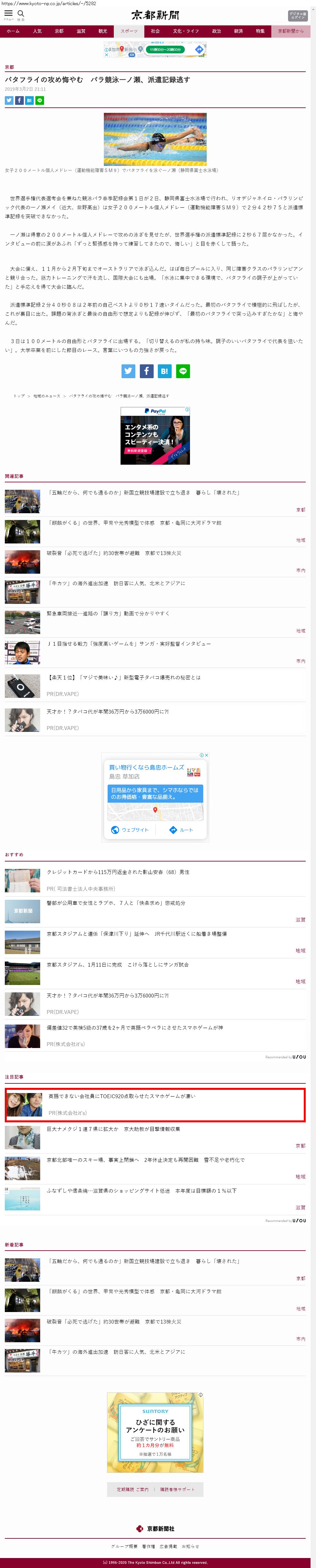Open article 京都スタジアム、1月11日に完成
Image resolution: width=316 pixels, height=1568 pixels.
(118, 965)
